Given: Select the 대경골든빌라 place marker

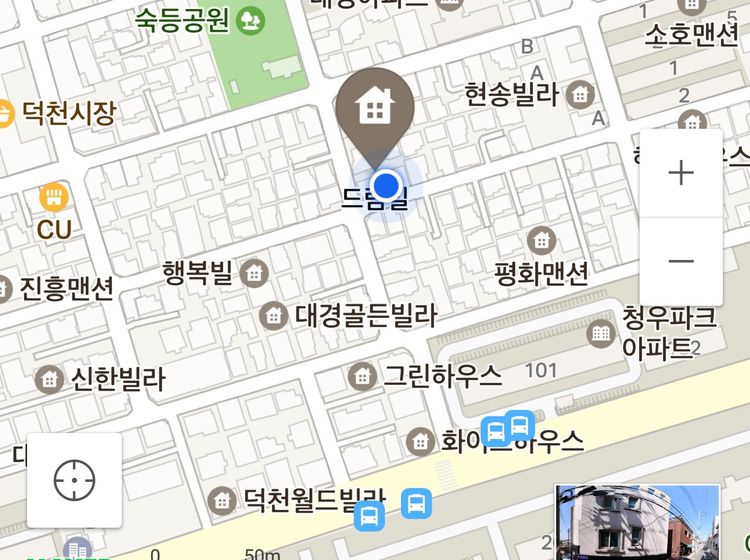Looking at the screenshot, I should [272, 317].
